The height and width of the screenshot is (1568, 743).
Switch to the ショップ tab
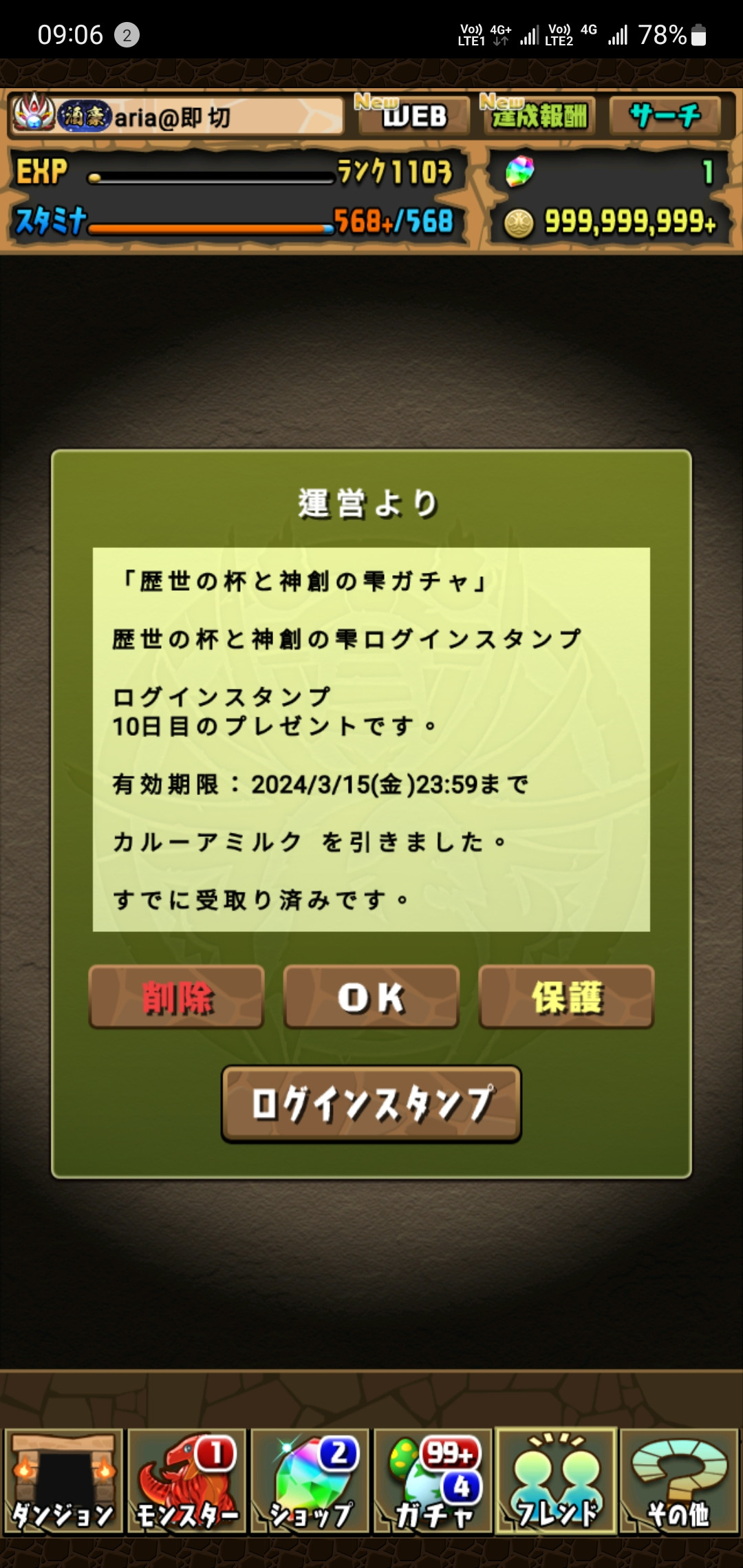310,1481
